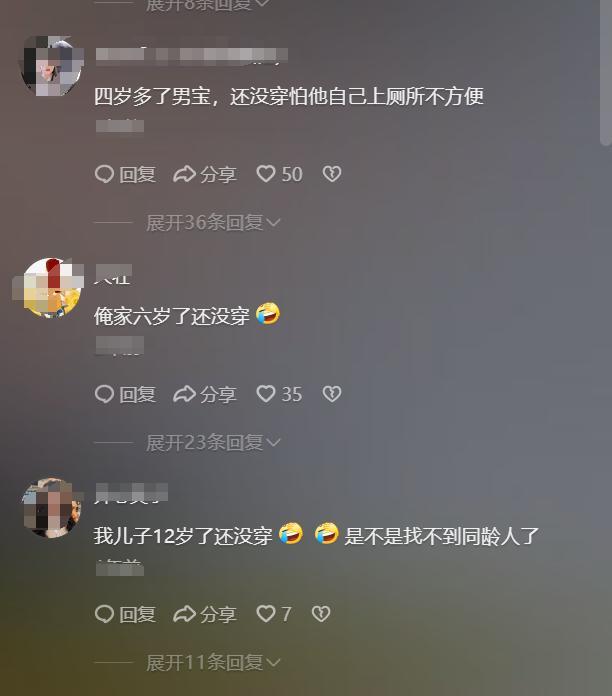The height and width of the screenshot is (696, 612).
Task: Dislike the 俺家六岁了还没穿 comment
Action: (x=332, y=394)
